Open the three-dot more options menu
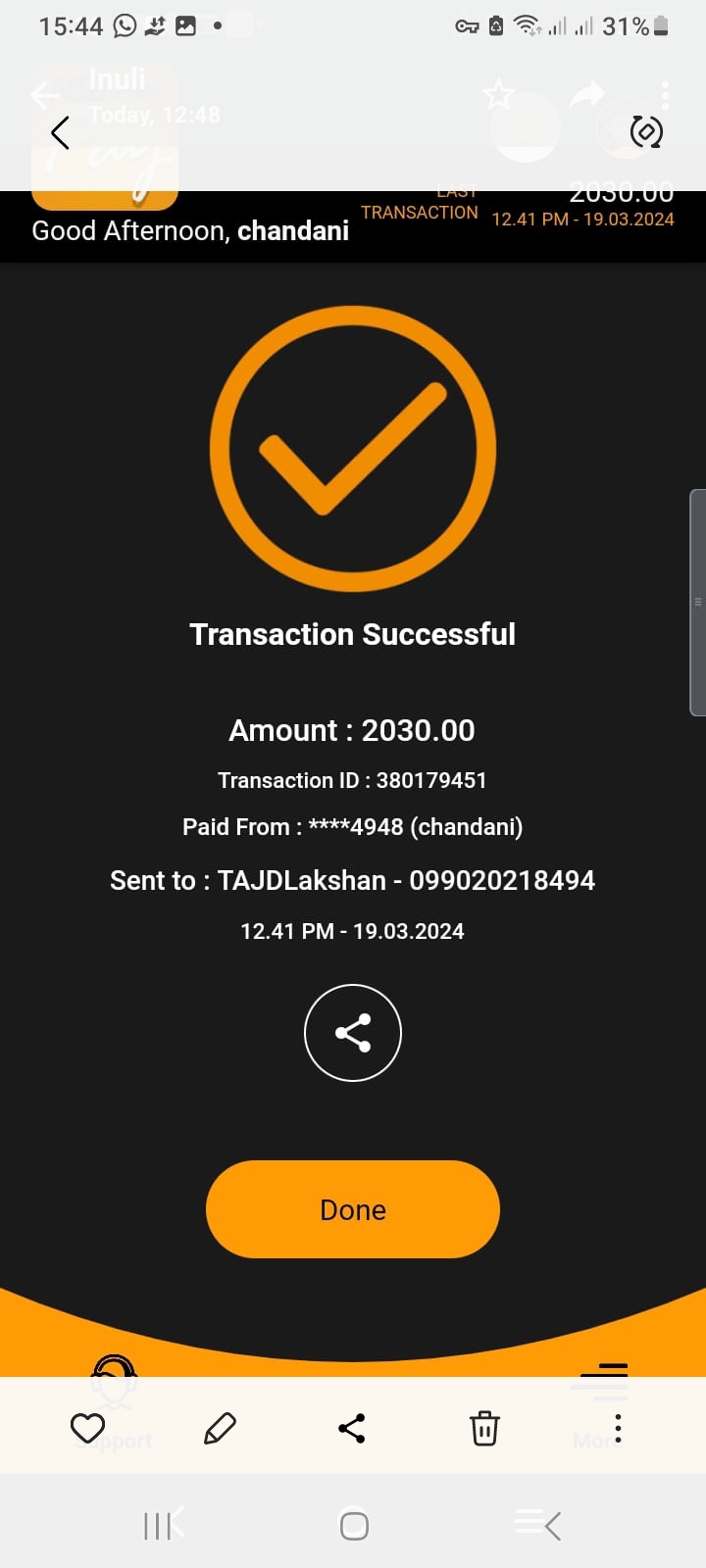The image size is (706, 1568). (618, 1428)
